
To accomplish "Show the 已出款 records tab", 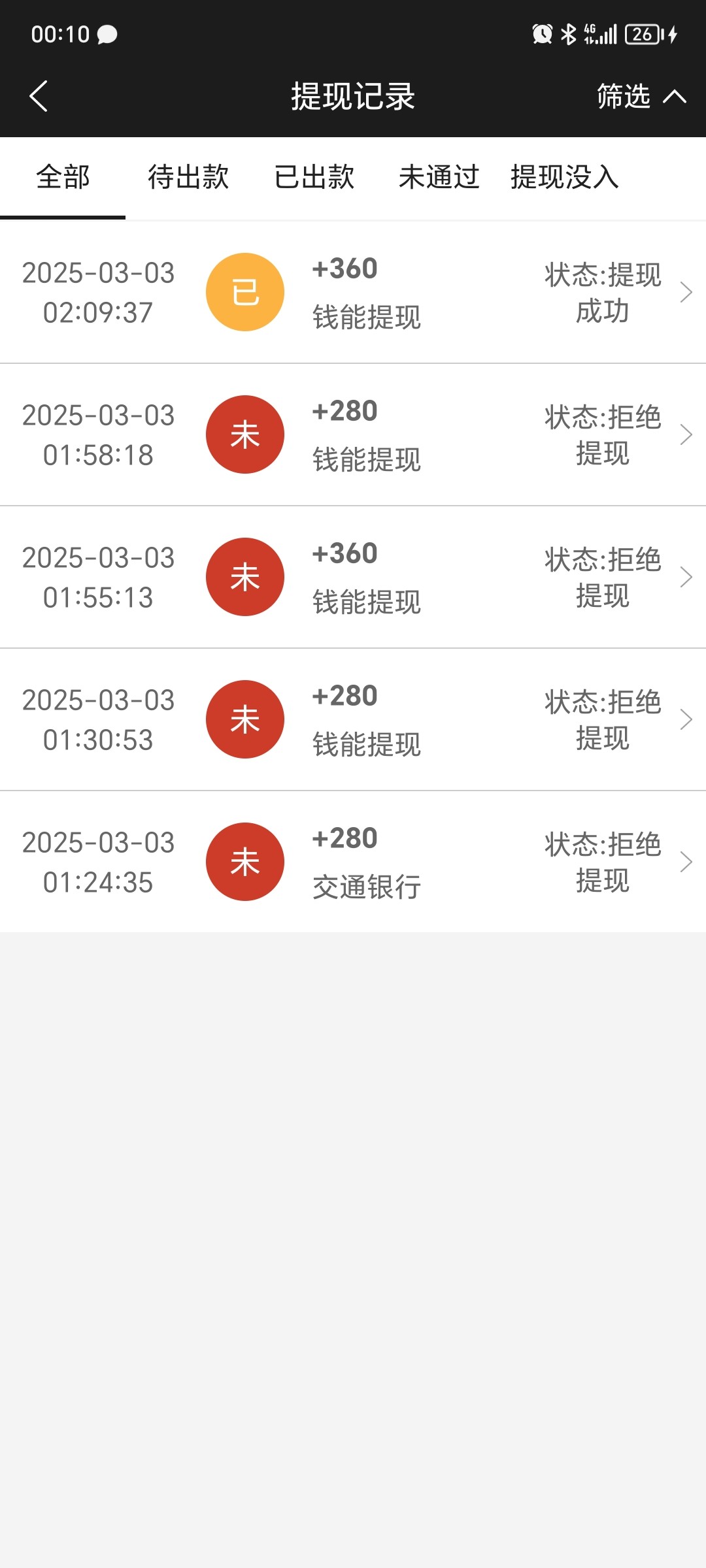I will pos(314,178).
